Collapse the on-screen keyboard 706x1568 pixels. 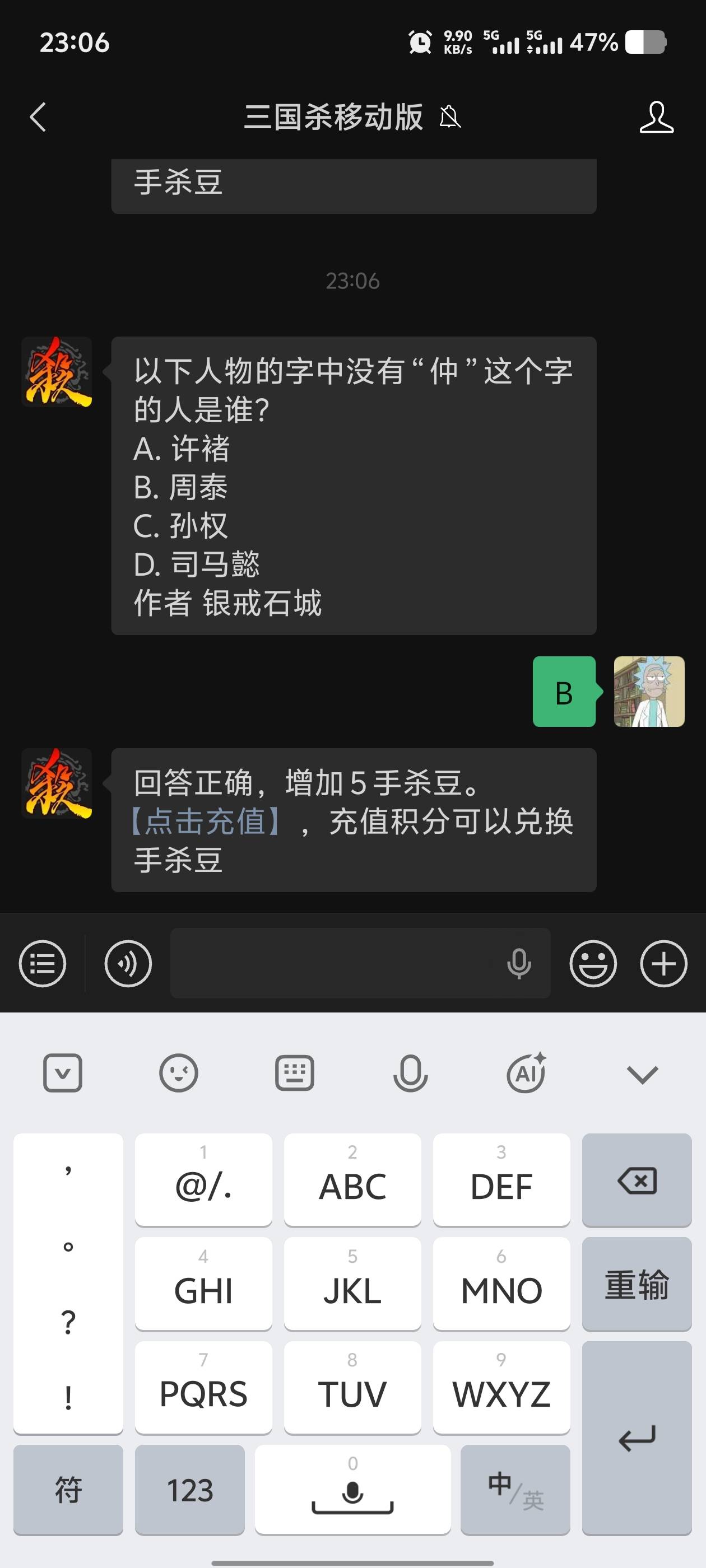coord(642,1074)
